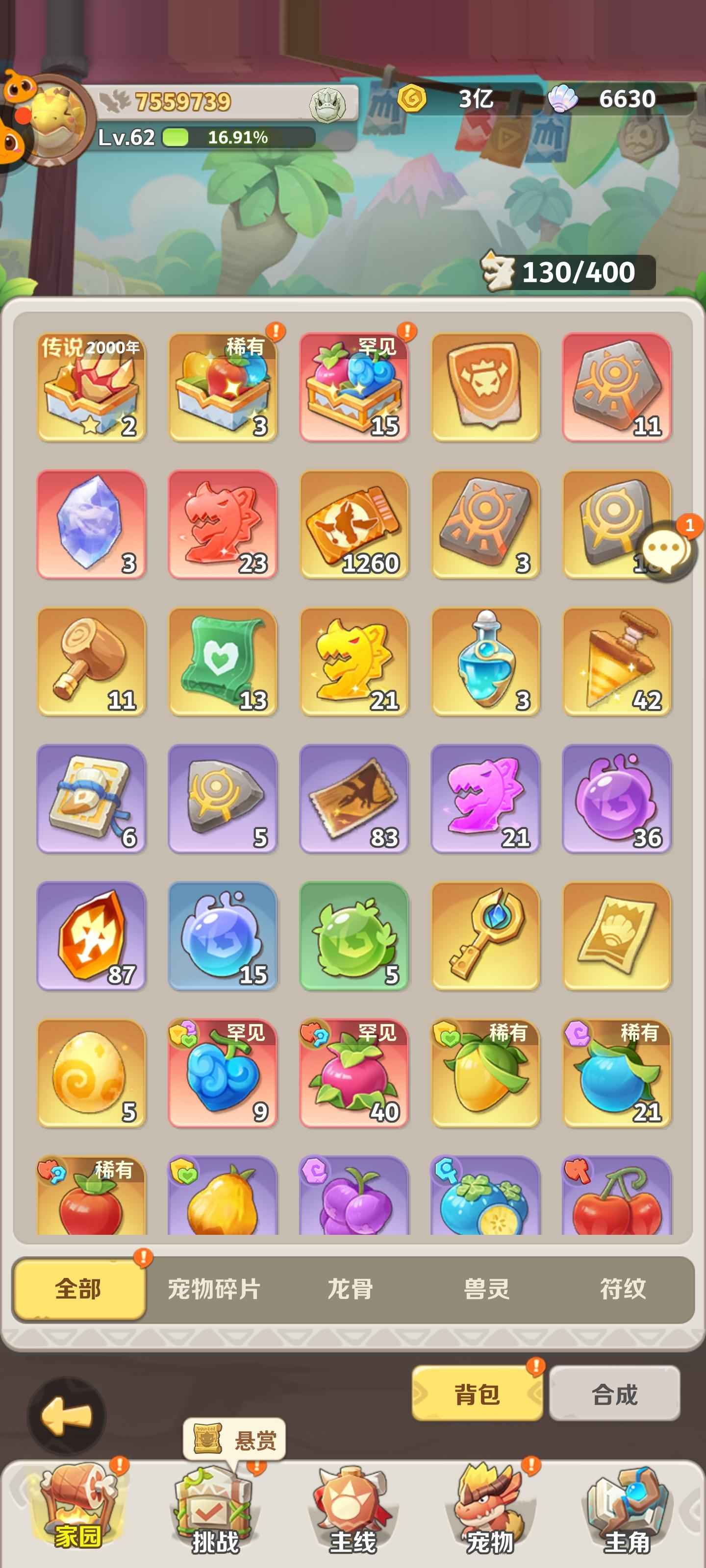Switch to the 宠物碎片 filter tab
The height and width of the screenshot is (1568, 706).
tap(214, 1289)
